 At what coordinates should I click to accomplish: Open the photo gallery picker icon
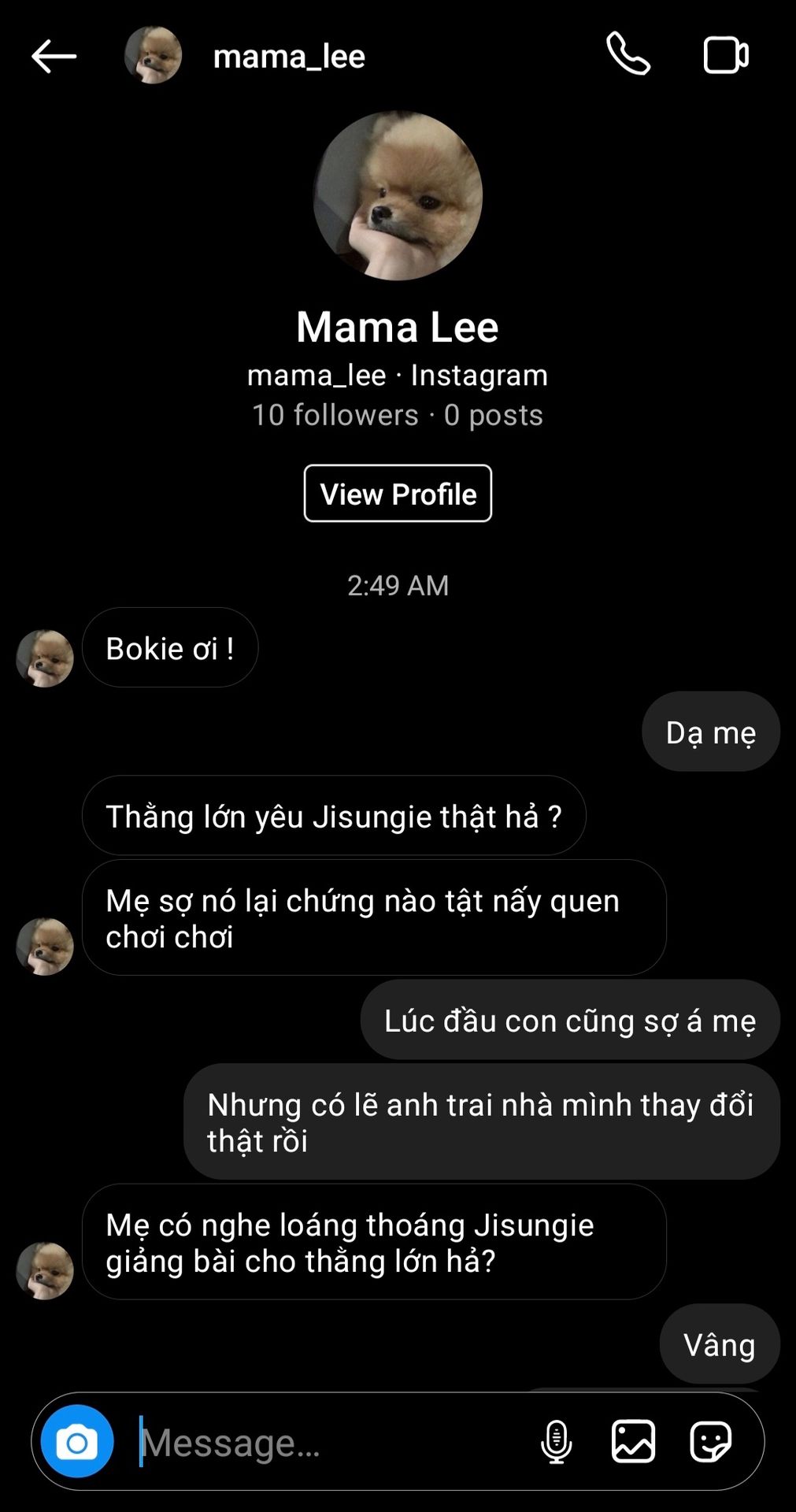(x=633, y=1442)
